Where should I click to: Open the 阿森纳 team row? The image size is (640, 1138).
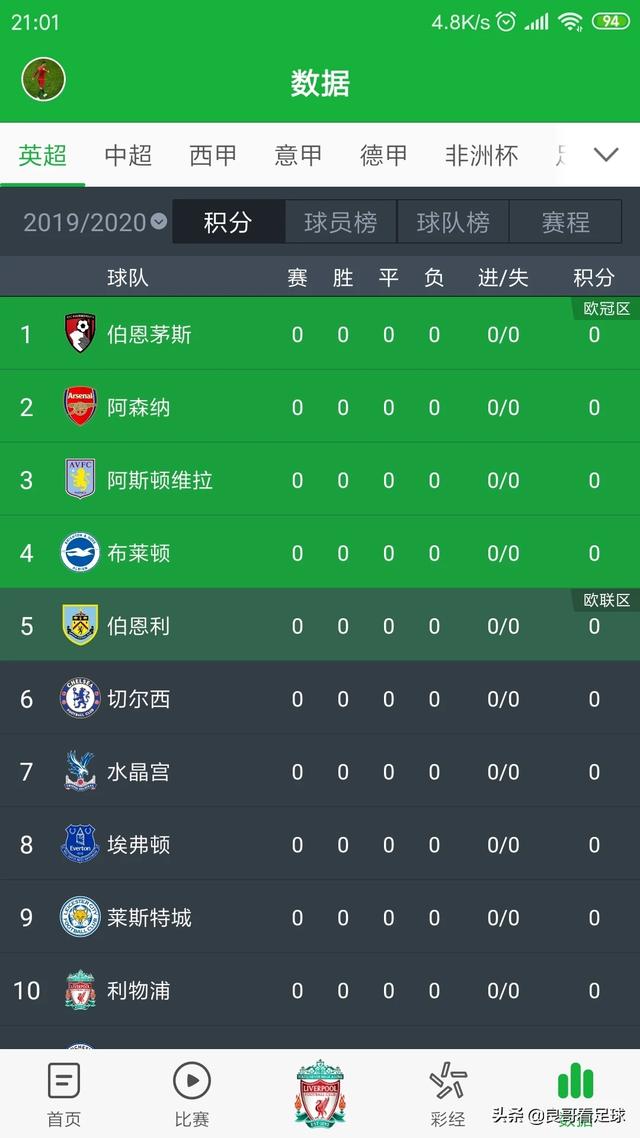tap(320, 407)
